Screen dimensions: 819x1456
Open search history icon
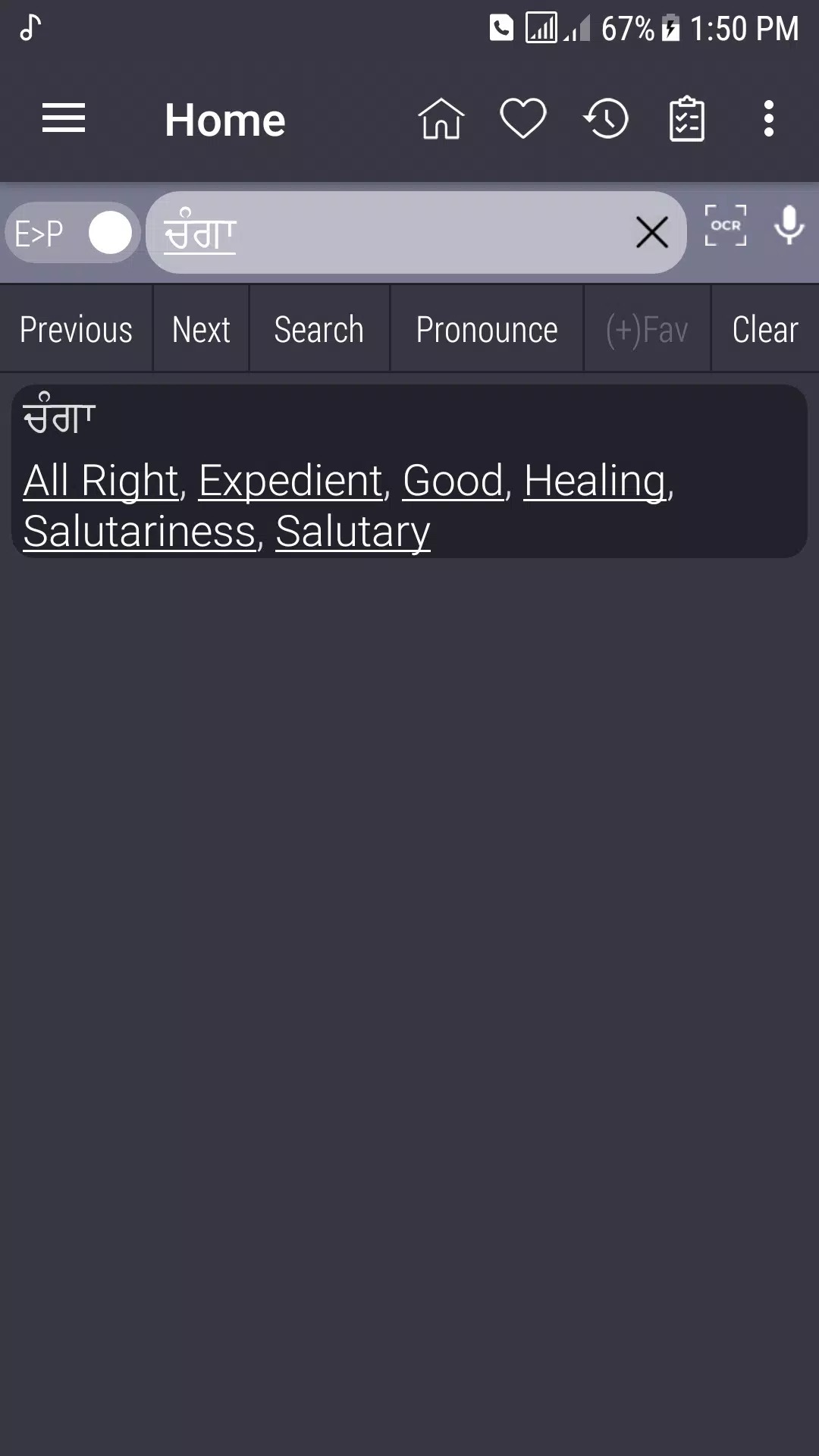click(x=606, y=119)
